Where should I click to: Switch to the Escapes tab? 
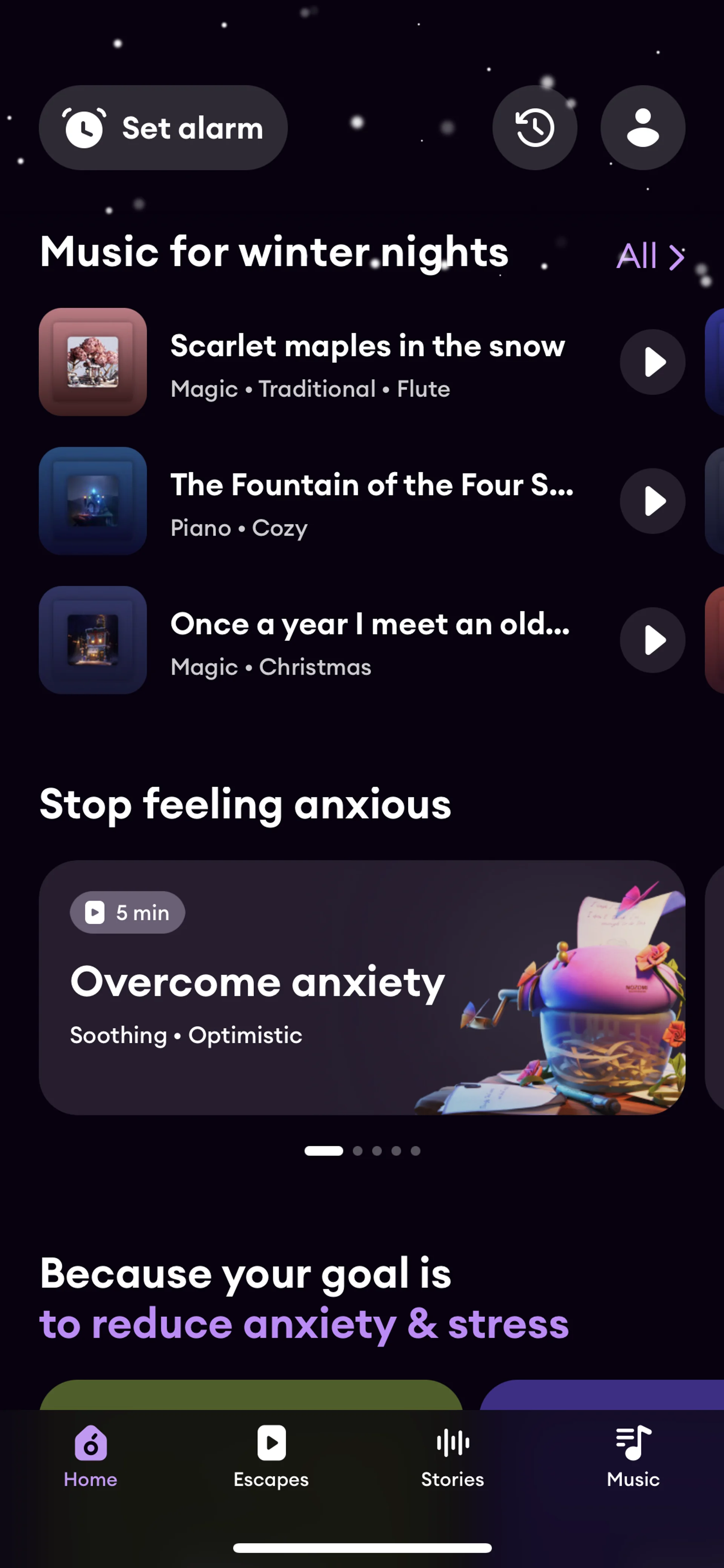[x=271, y=1456]
